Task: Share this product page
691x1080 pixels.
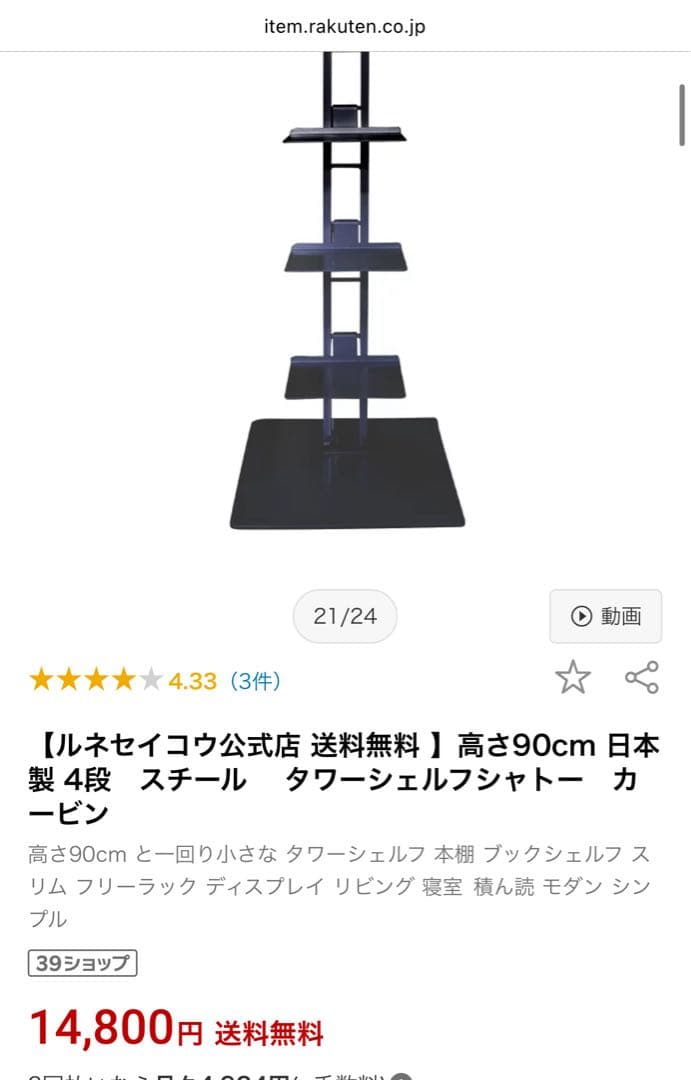Action: [641, 678]
